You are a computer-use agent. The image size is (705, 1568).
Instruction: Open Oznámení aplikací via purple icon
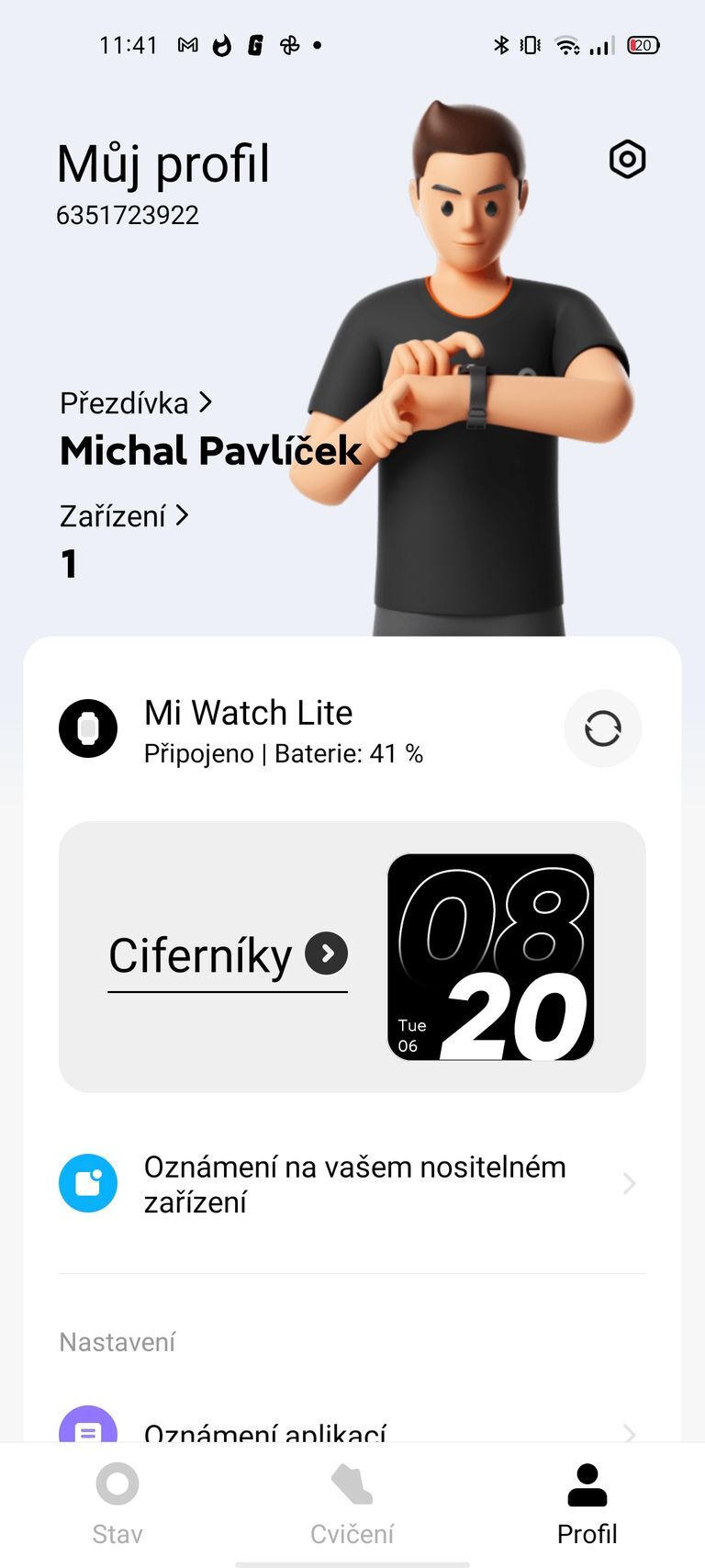click(87, 1431)
